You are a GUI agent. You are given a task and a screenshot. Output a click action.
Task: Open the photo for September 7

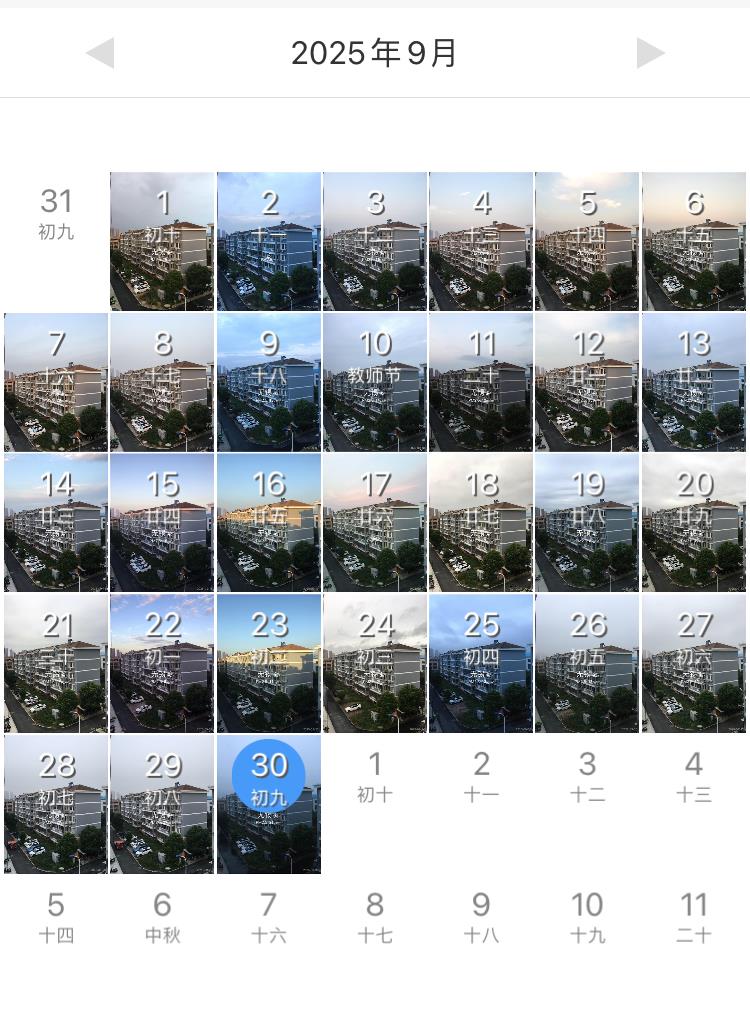point(56,382)
